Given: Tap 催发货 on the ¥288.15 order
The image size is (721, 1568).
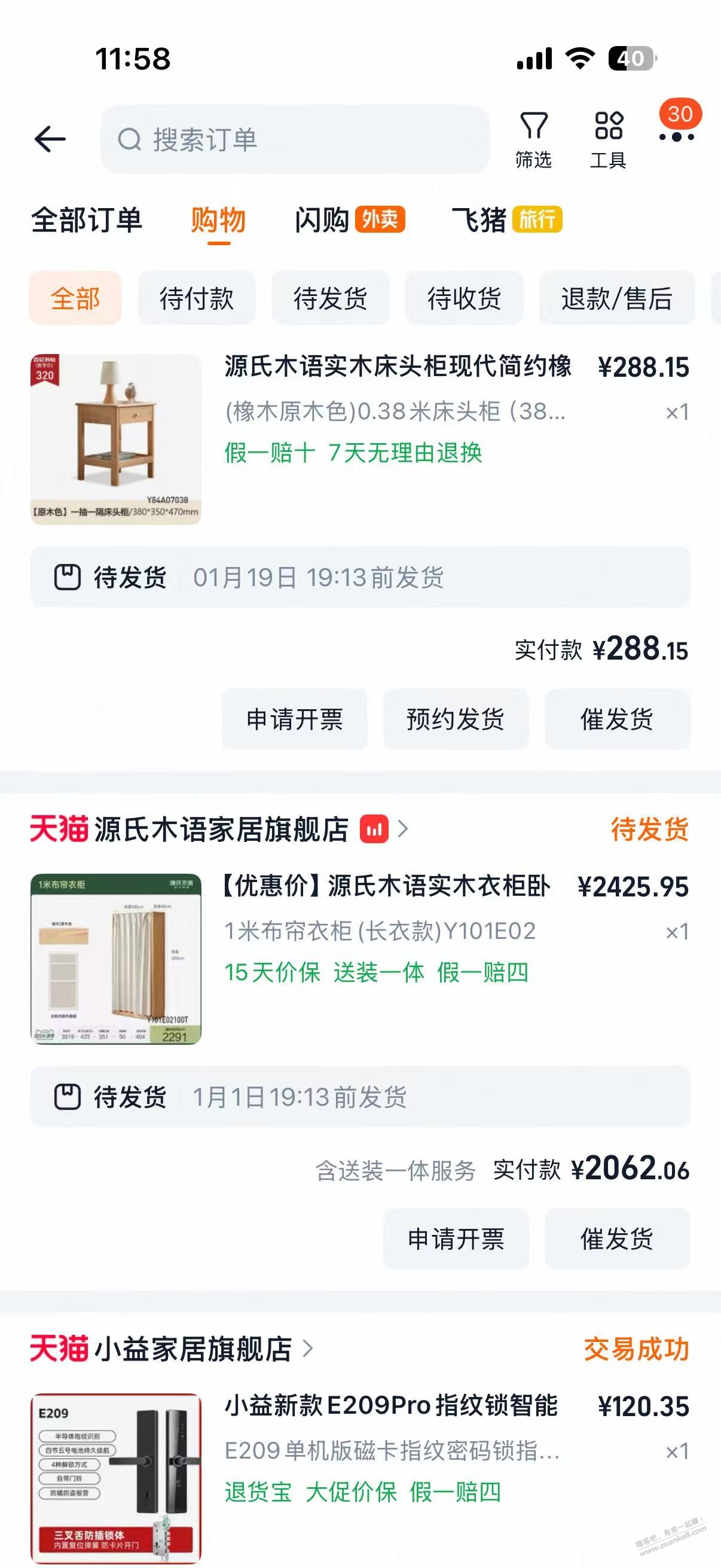Looking at the screenshot, I should (616, 719).
